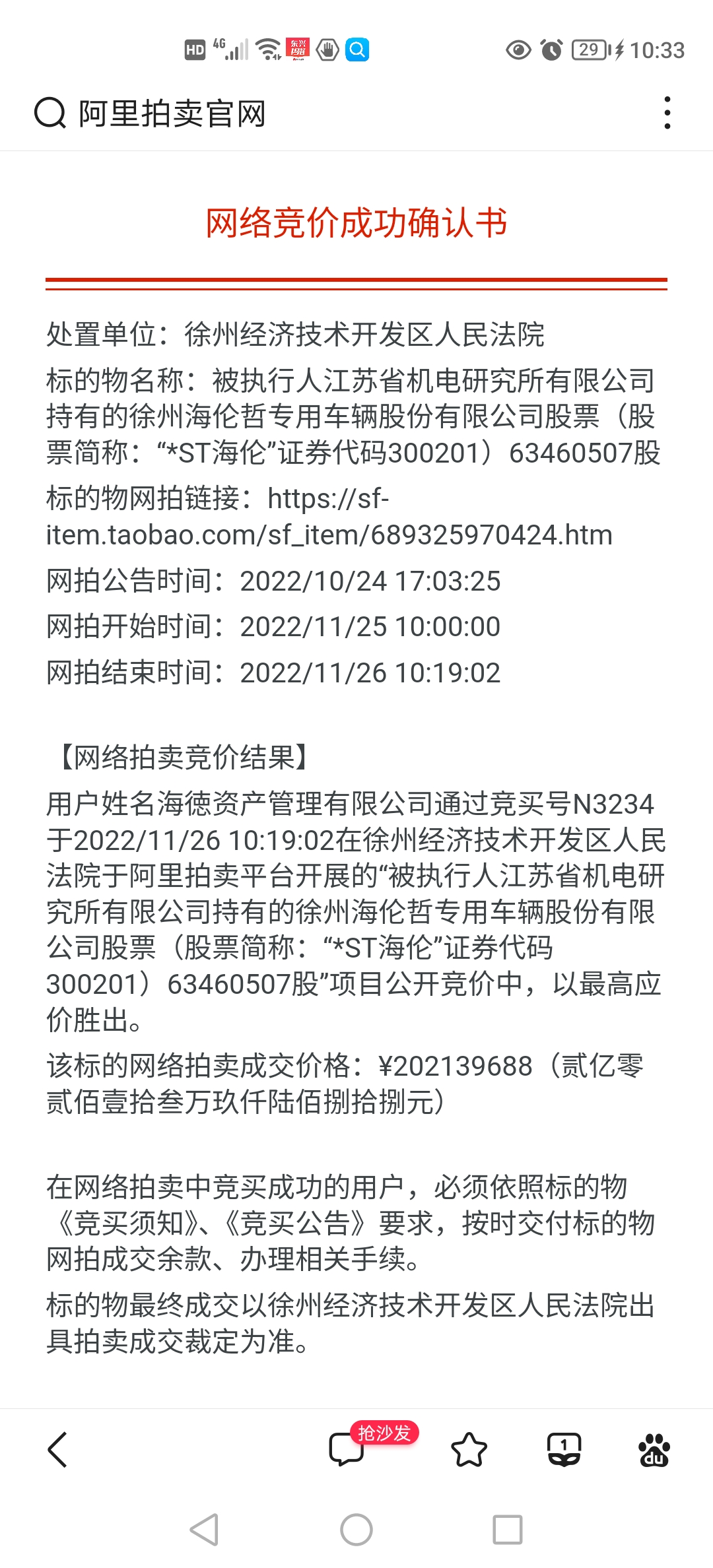Go back with the bottom-left arrow
Viewport: 713px width, 1568px height.
[x=58, y=1450]
